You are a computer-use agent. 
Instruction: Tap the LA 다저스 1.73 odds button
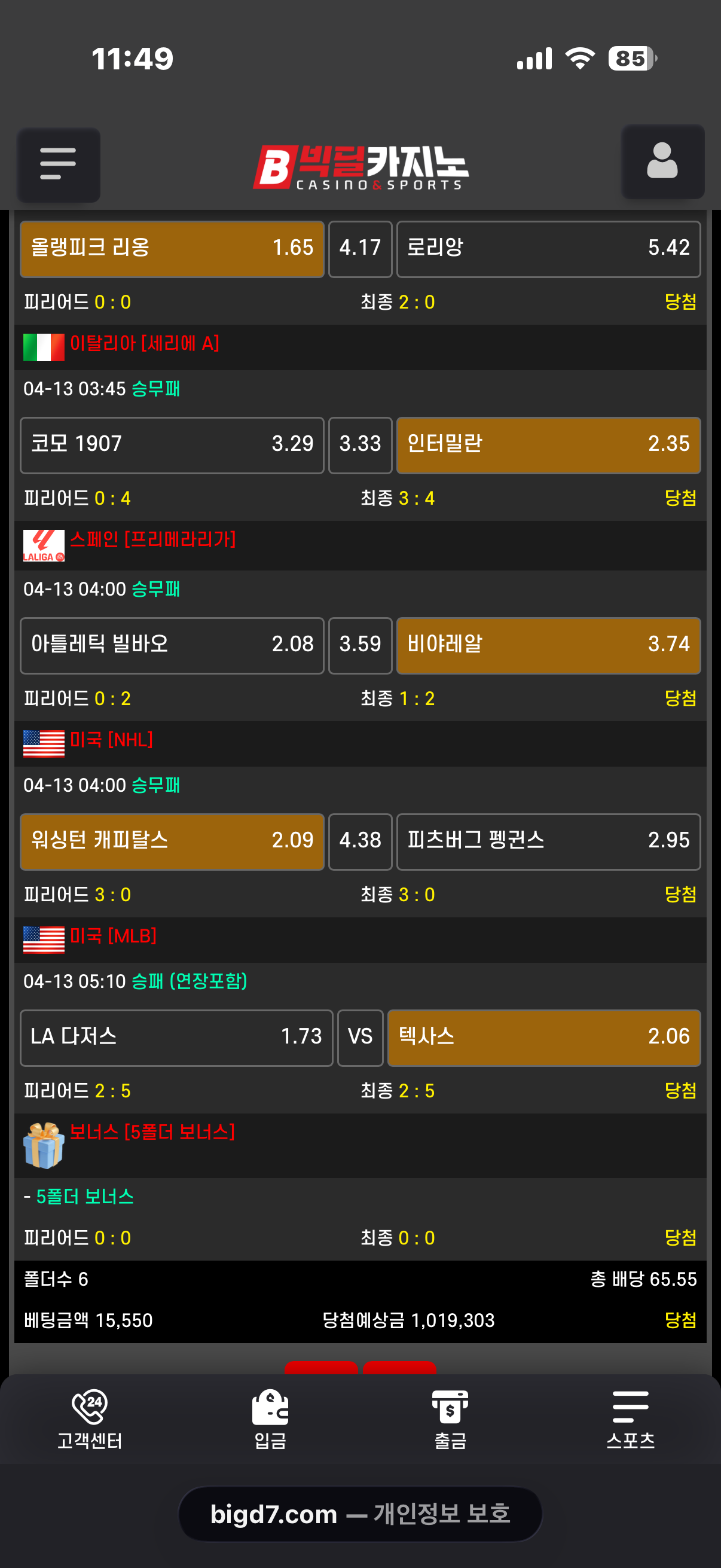tap(176, 1036)
